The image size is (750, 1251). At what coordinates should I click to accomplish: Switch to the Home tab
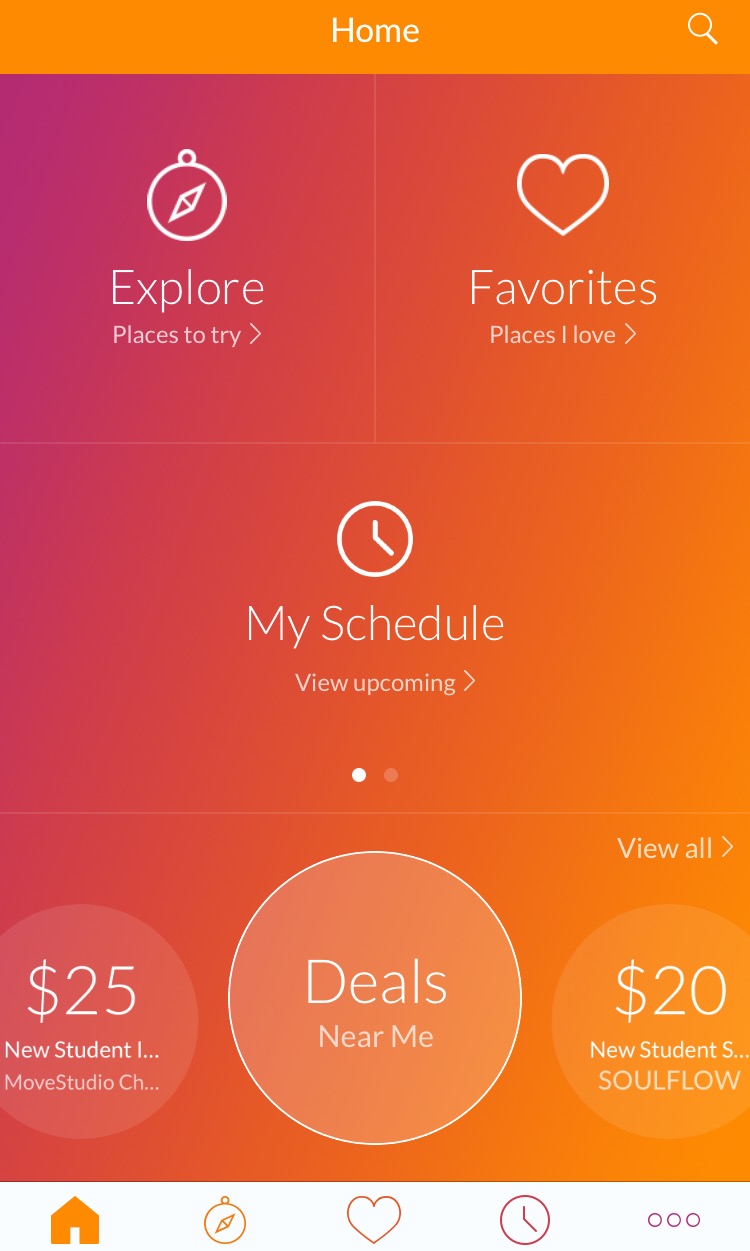75,1220
